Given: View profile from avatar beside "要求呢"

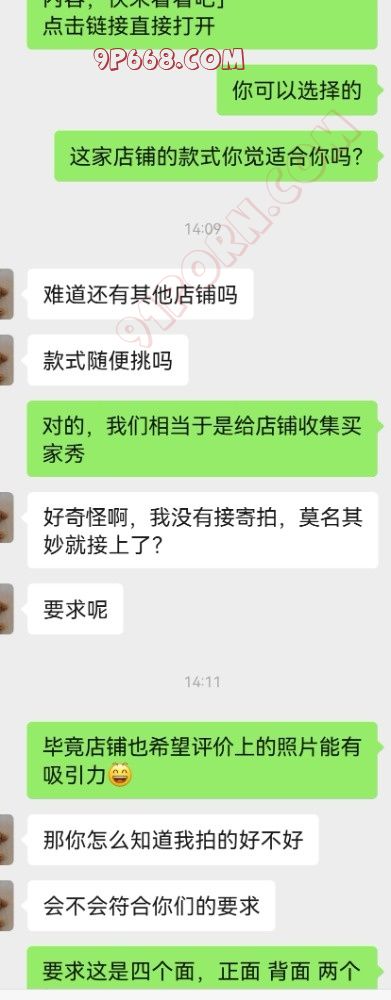Looking at the screenshot, I should [x=6, y=609].
